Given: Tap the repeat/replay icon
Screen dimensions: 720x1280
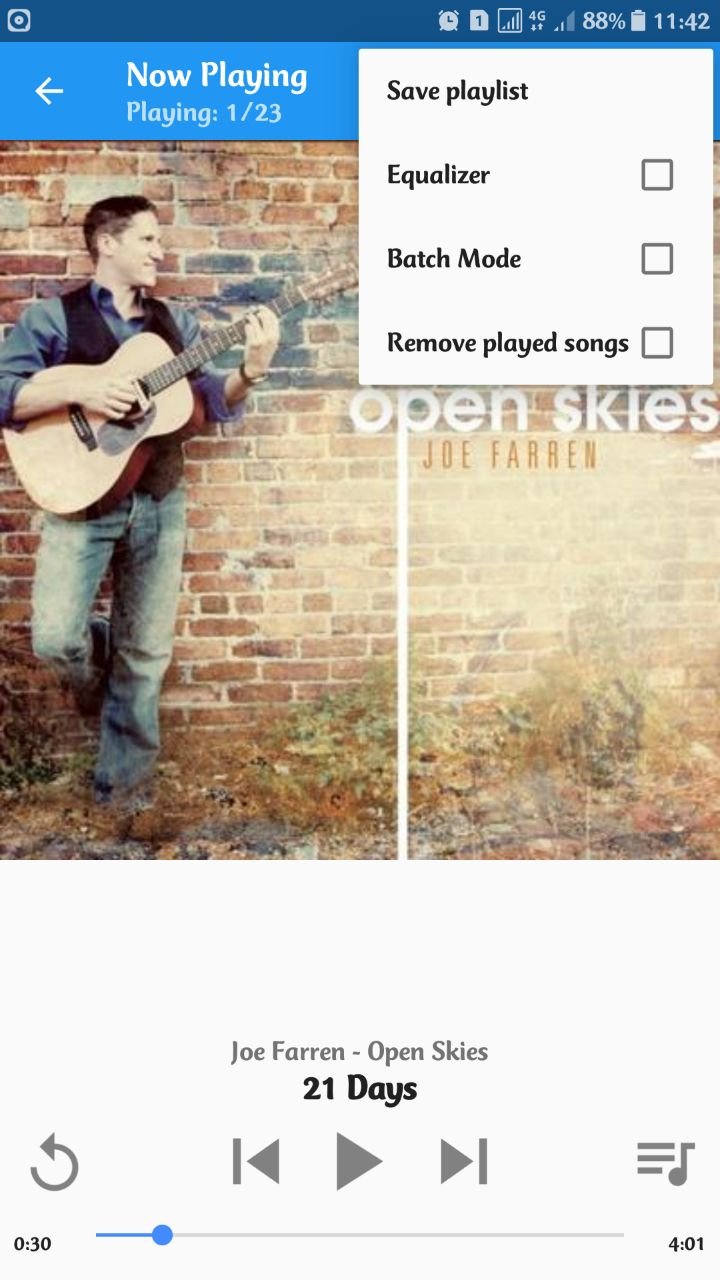Looking at the screenshot, I should pyautogui.click(x=54, y=1162).
